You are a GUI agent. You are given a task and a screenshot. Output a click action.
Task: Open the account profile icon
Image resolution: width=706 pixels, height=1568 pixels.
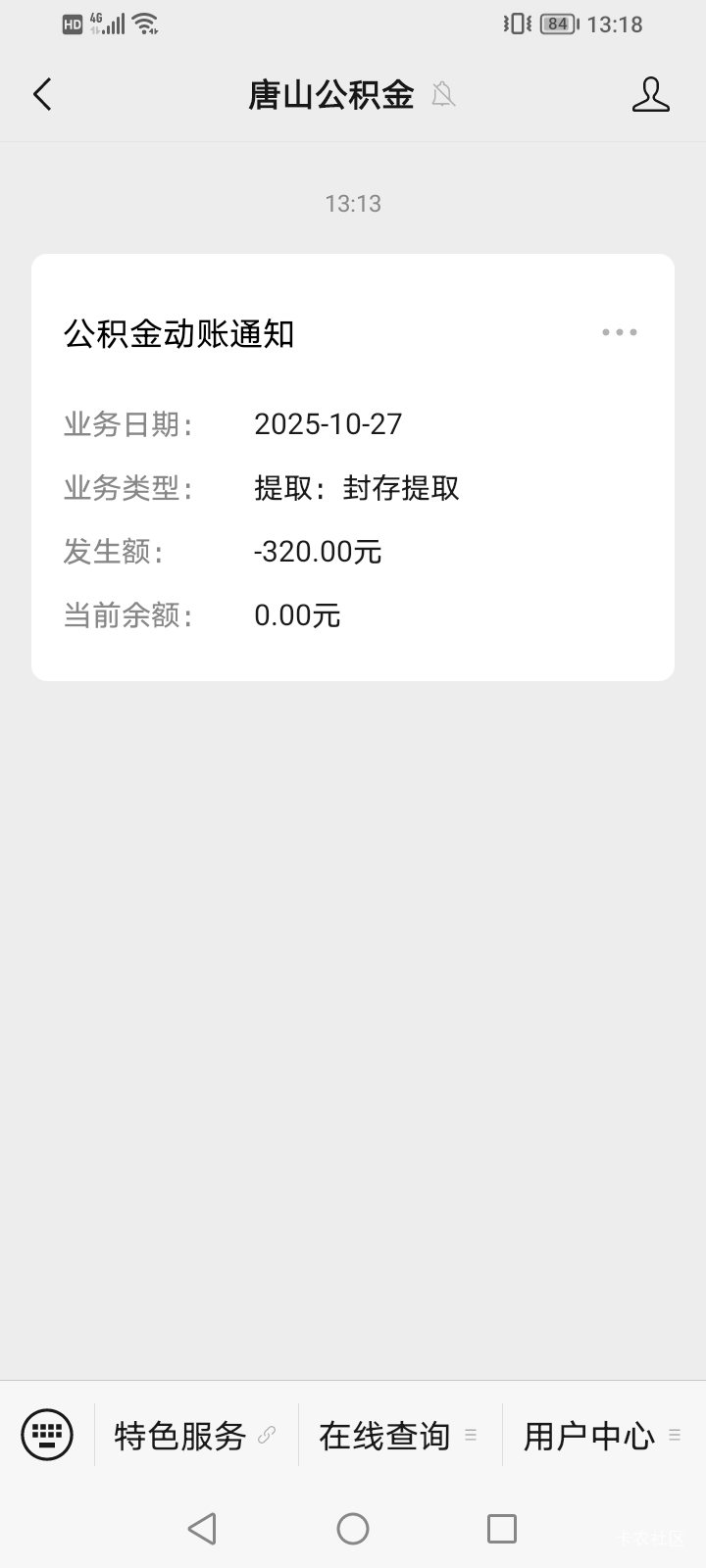[650, 95]
